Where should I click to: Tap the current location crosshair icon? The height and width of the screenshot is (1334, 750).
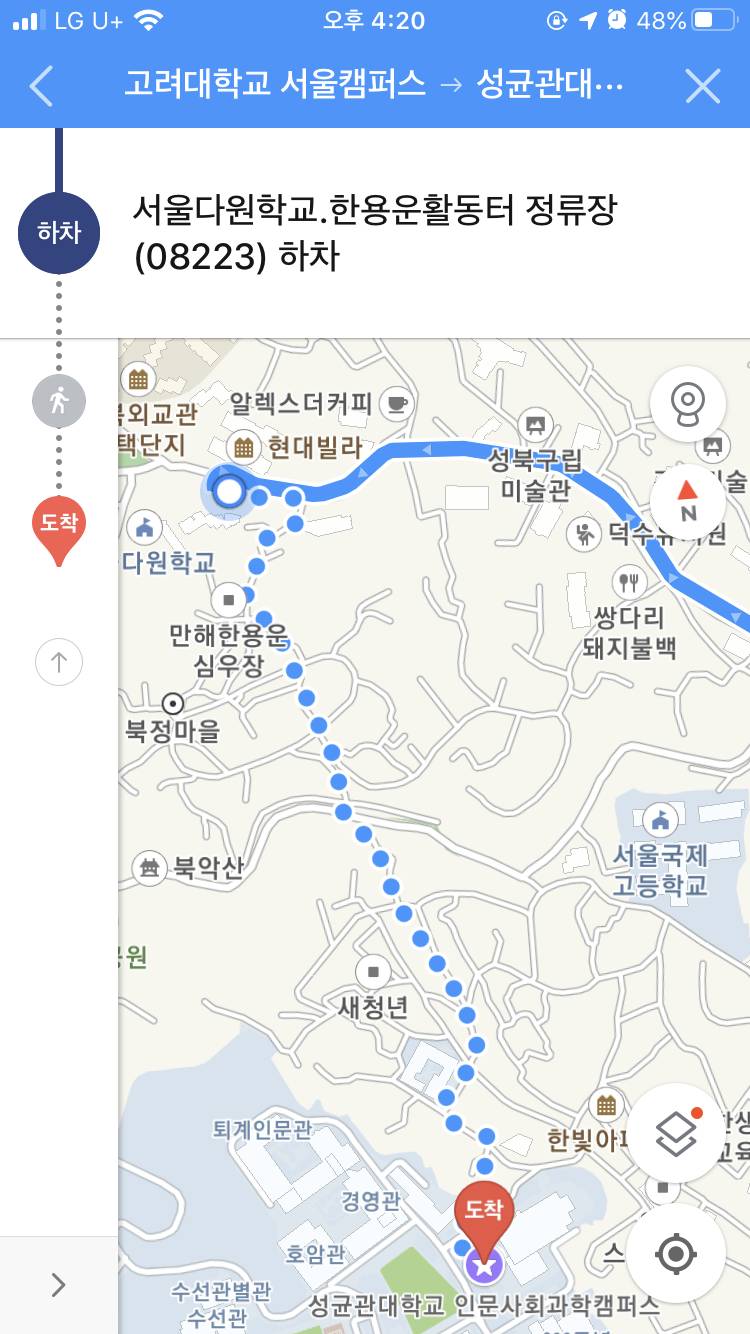coord(677,1255)
